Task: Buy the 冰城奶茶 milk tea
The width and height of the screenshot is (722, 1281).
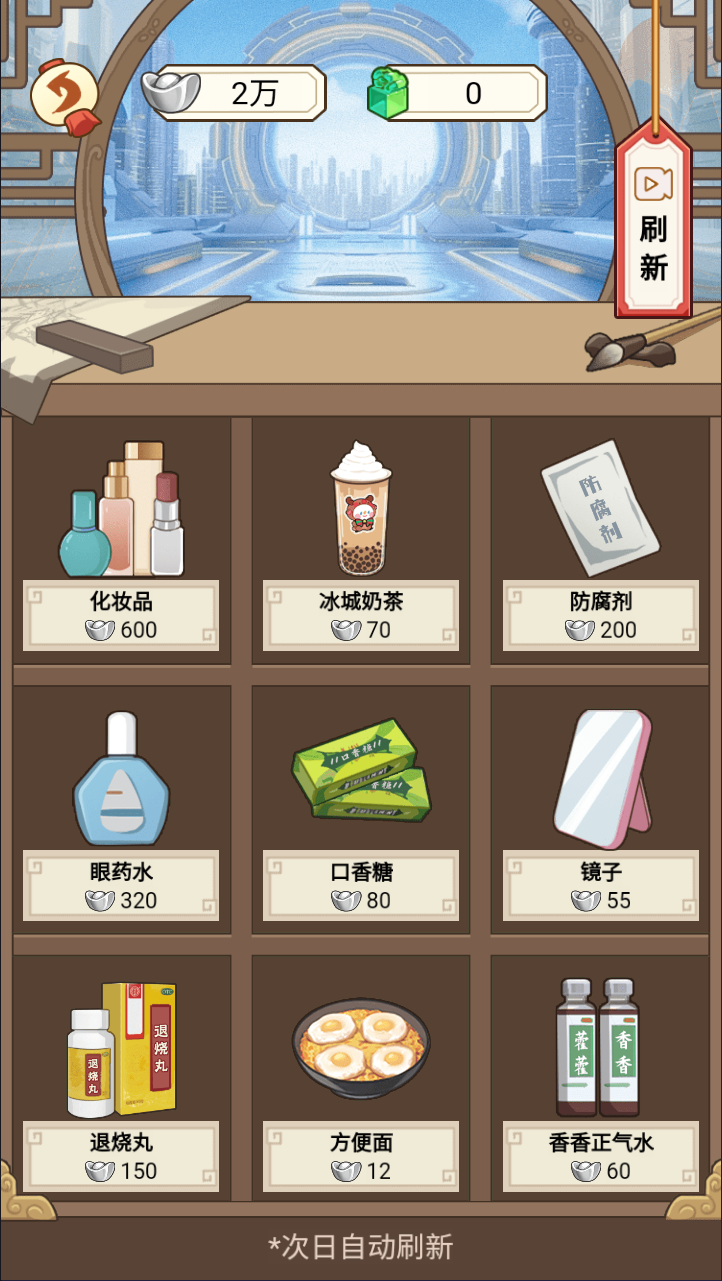Action: tap(361, 540)
